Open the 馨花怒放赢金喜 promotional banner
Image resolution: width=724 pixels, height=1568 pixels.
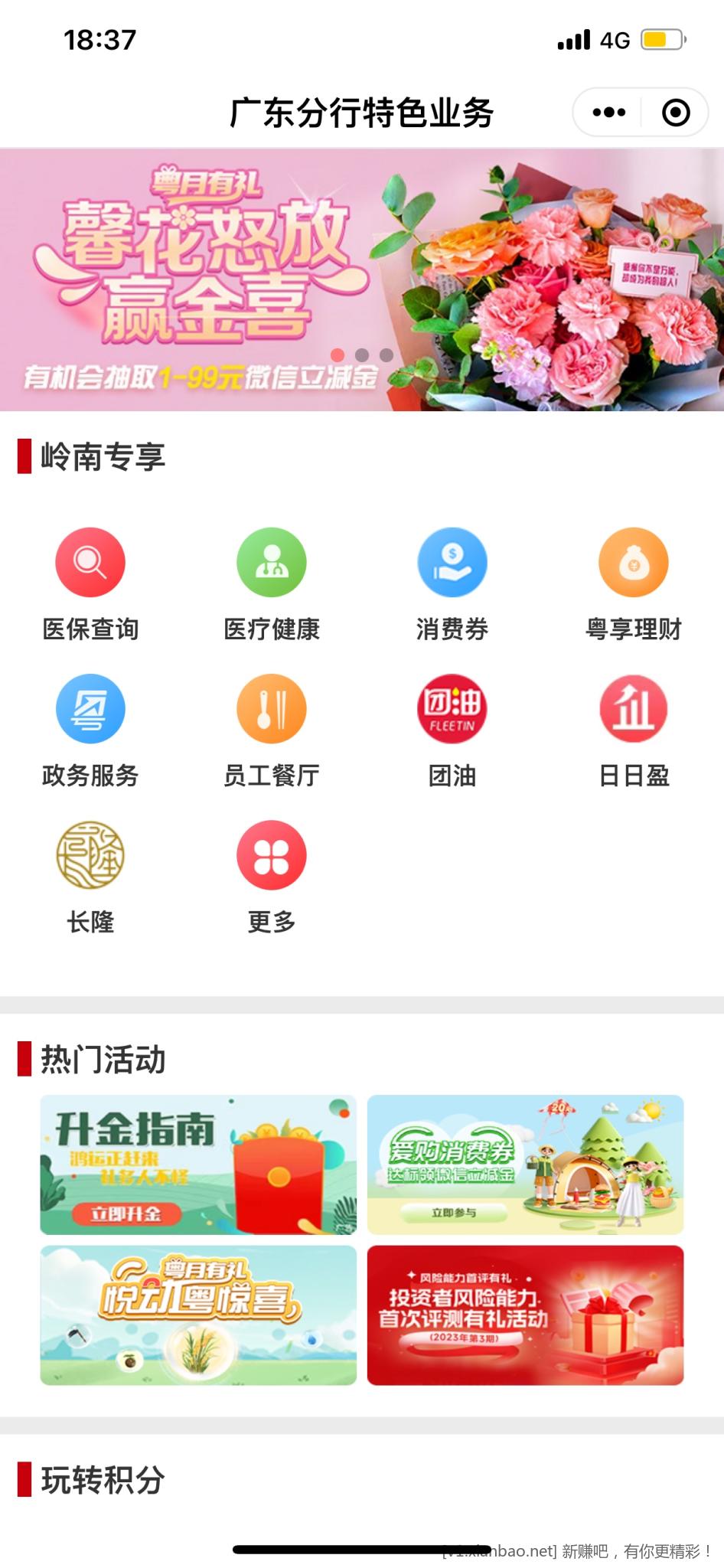(x=361, y=280)
